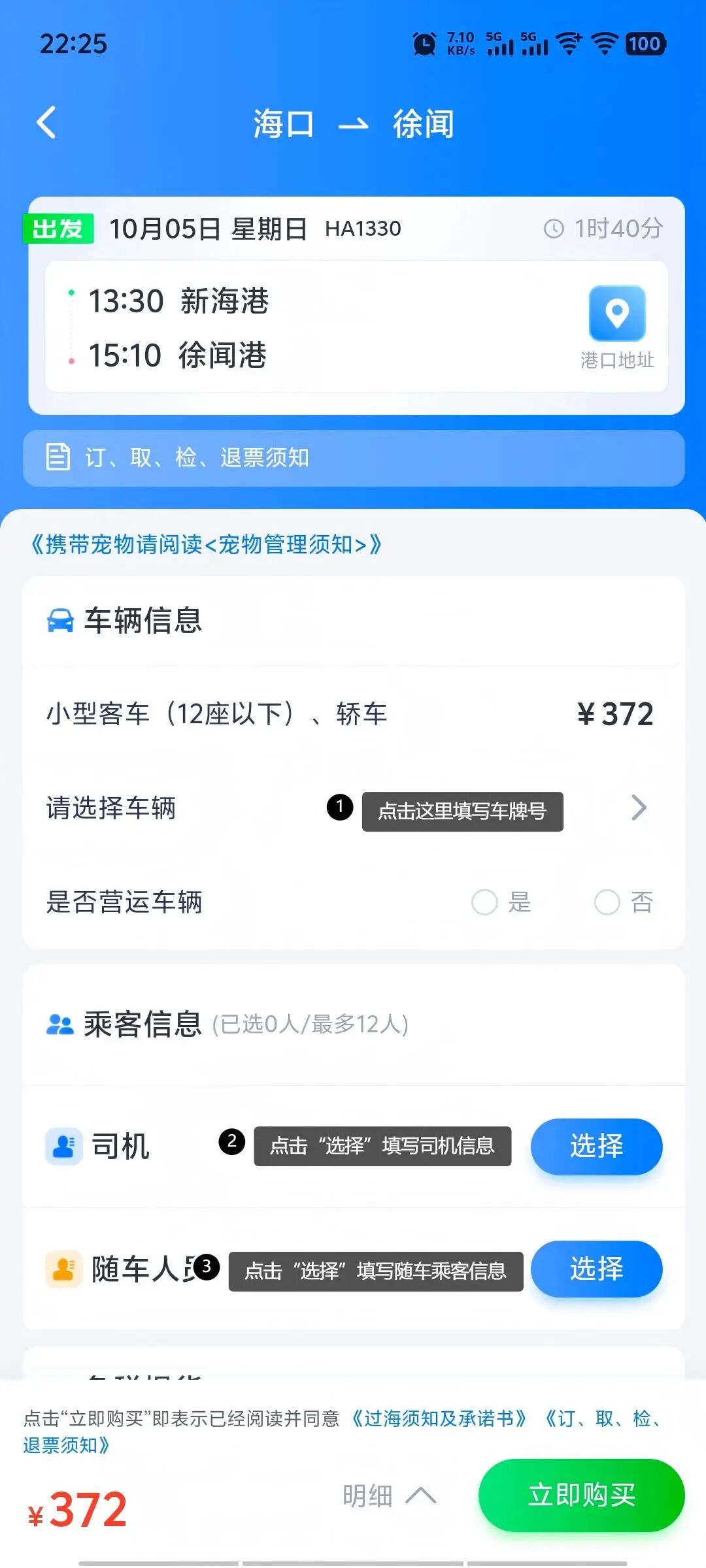This screenshot has height=1568, width=706.
Task: Tap 立即购买 to purchase the ticket
Action: click(580, 1495)
